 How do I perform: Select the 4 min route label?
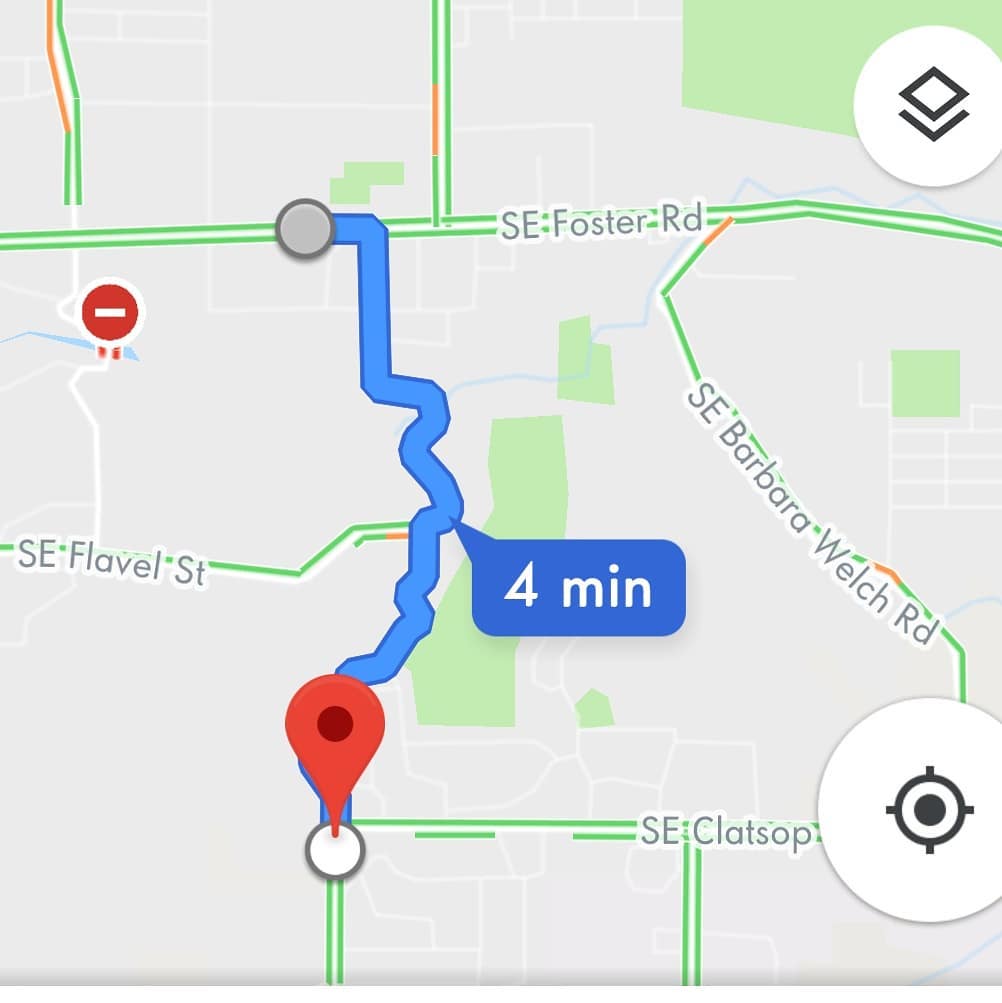pos(578,587)
